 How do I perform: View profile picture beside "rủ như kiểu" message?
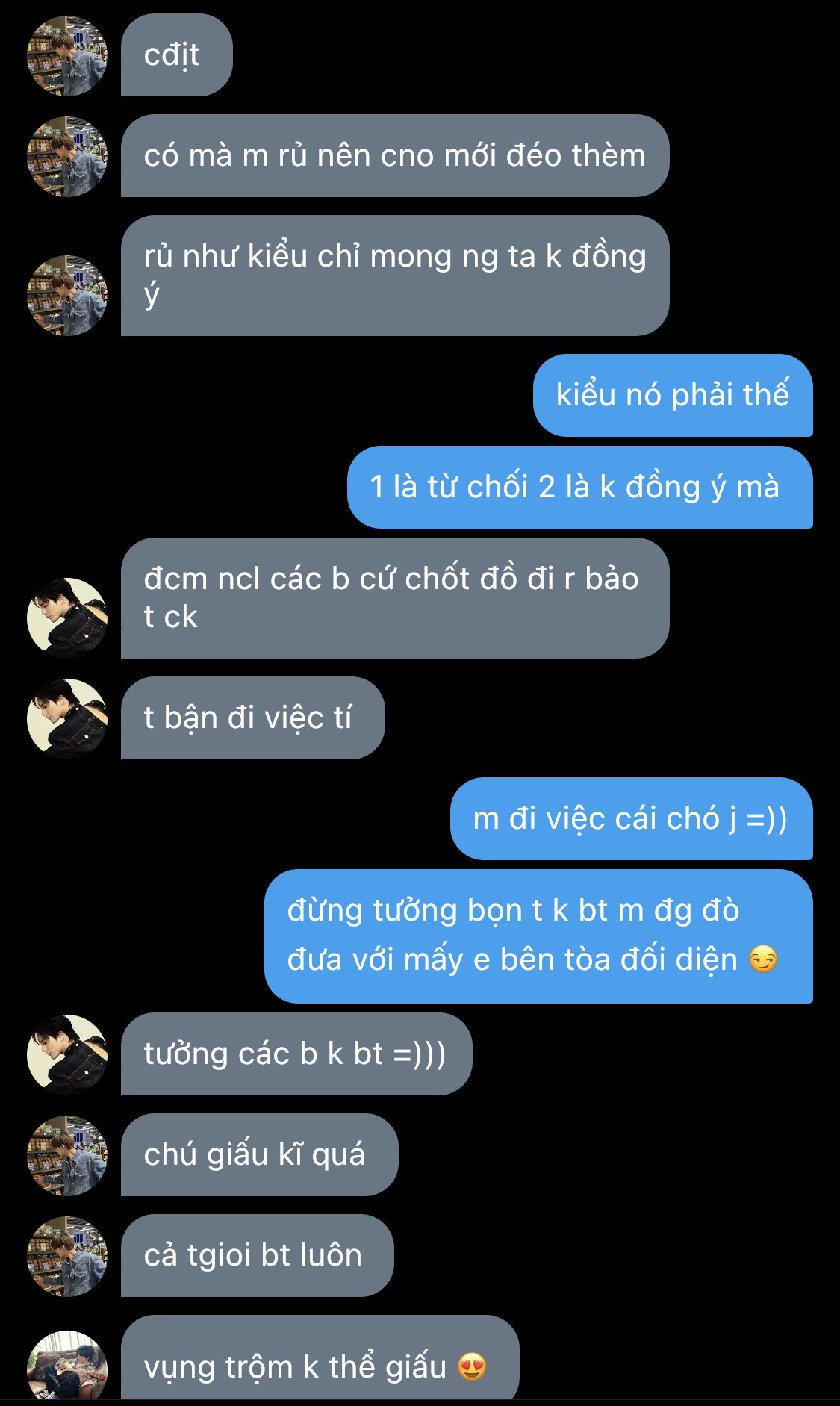click(67, 296)
